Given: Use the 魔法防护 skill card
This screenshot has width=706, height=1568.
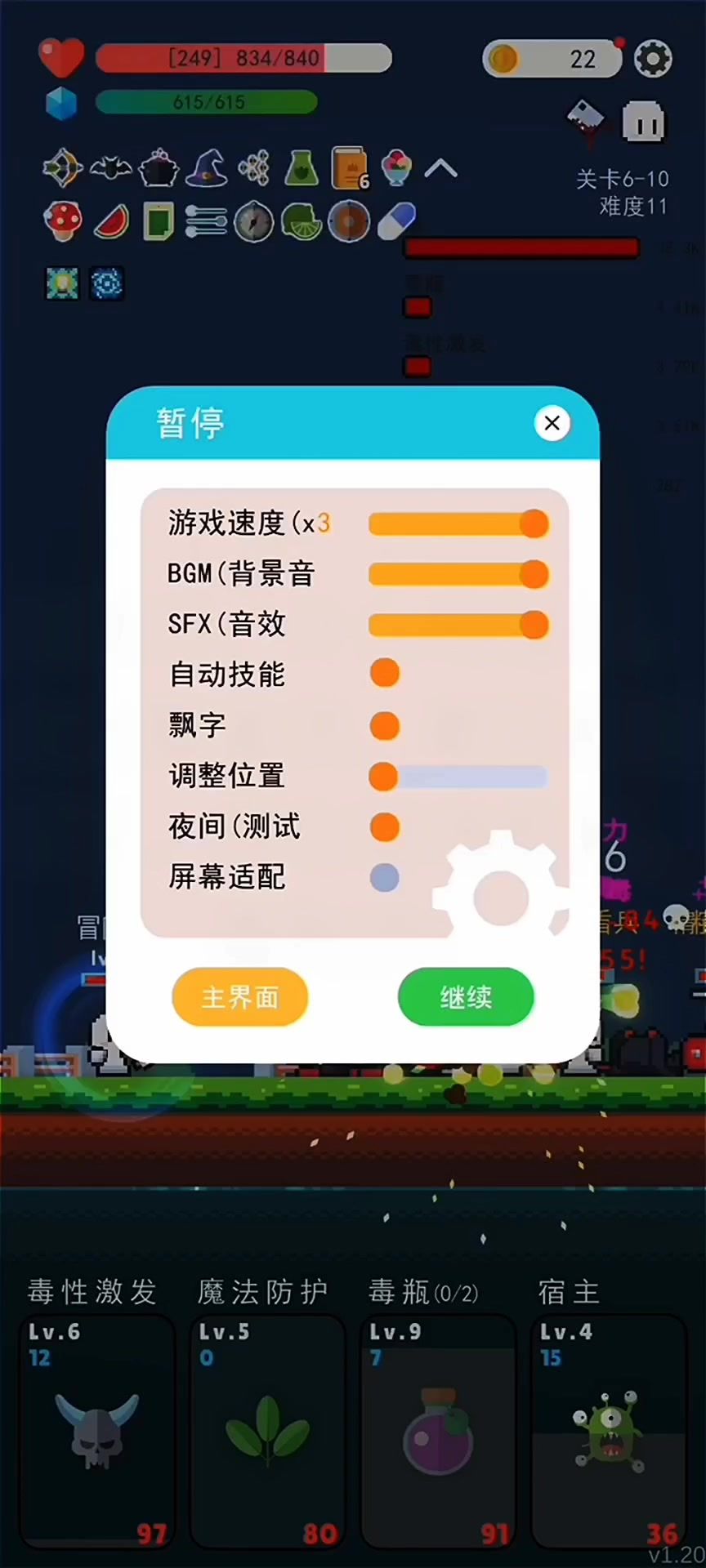Looking at the screenshot, I should pos(267,1429).
